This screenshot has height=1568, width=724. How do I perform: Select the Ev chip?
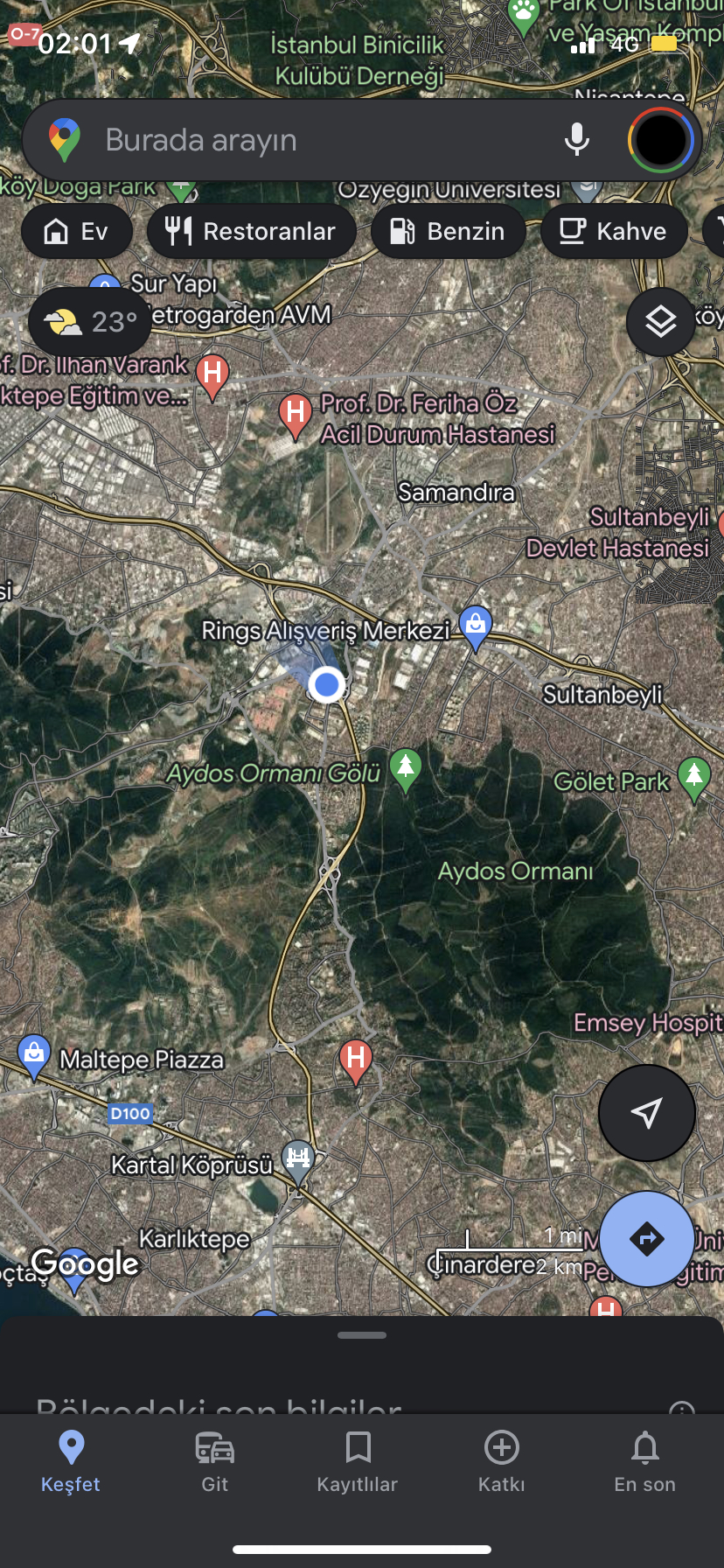tap(77, 232)
